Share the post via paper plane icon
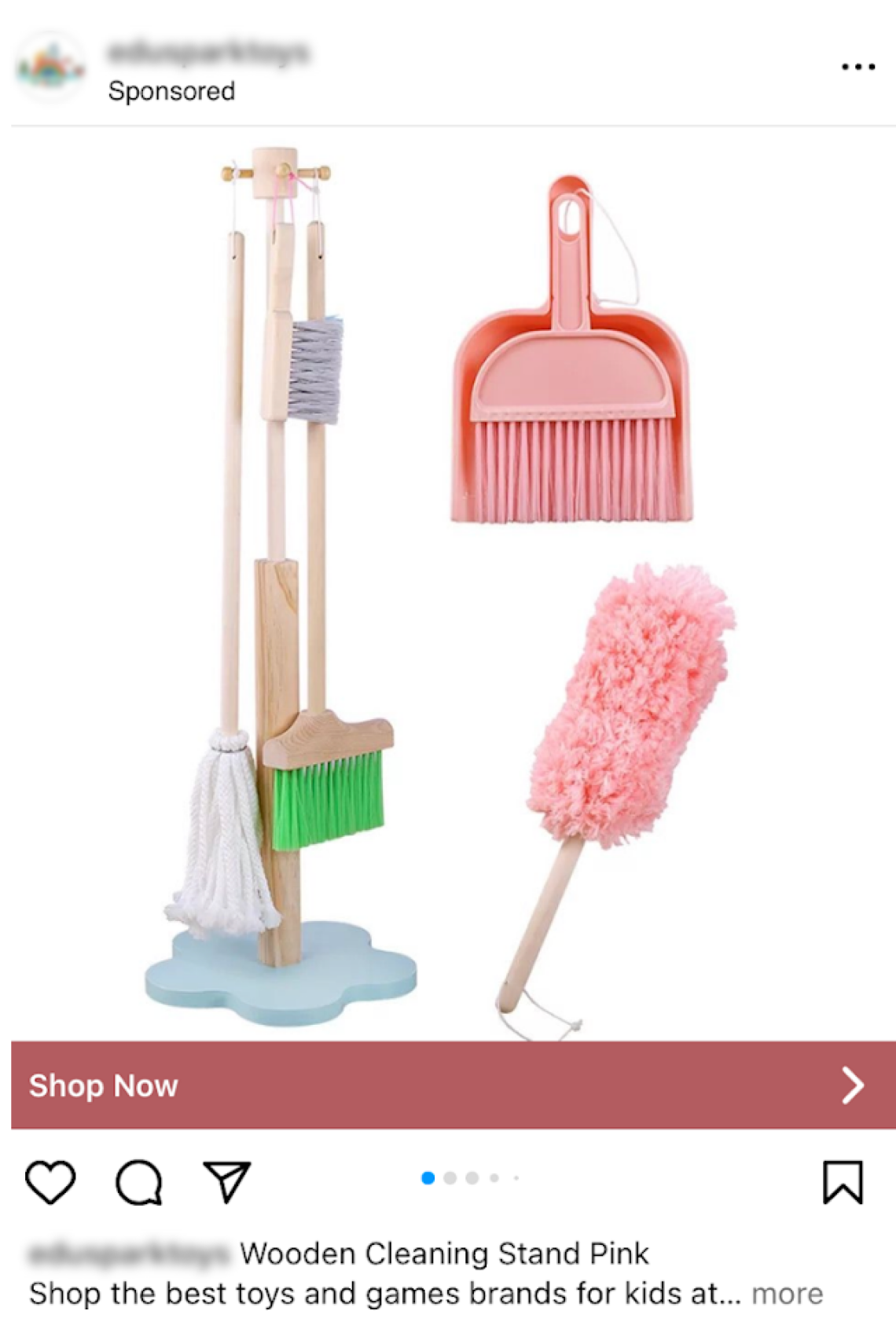896x1329 pixels. click(x=227, y=1181)
